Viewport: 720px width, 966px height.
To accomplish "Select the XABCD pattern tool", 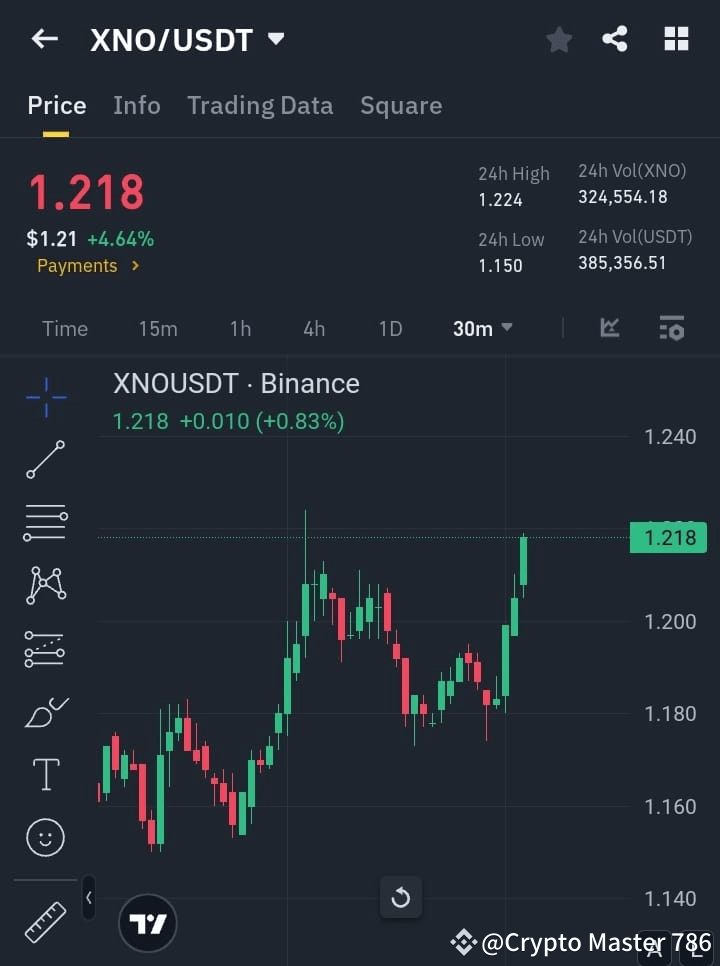I will point(45,585).
